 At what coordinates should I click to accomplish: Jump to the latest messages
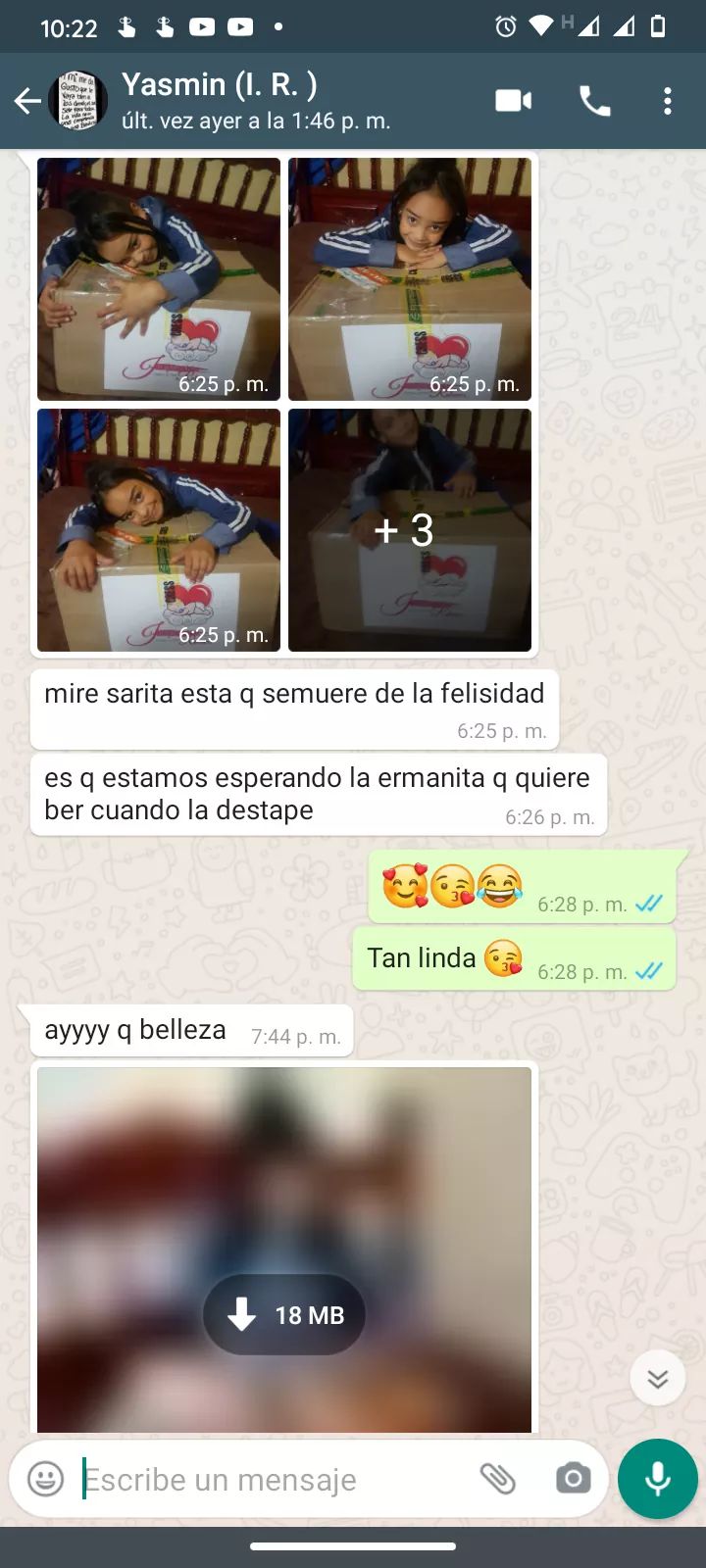click(x=657, y=1379)
